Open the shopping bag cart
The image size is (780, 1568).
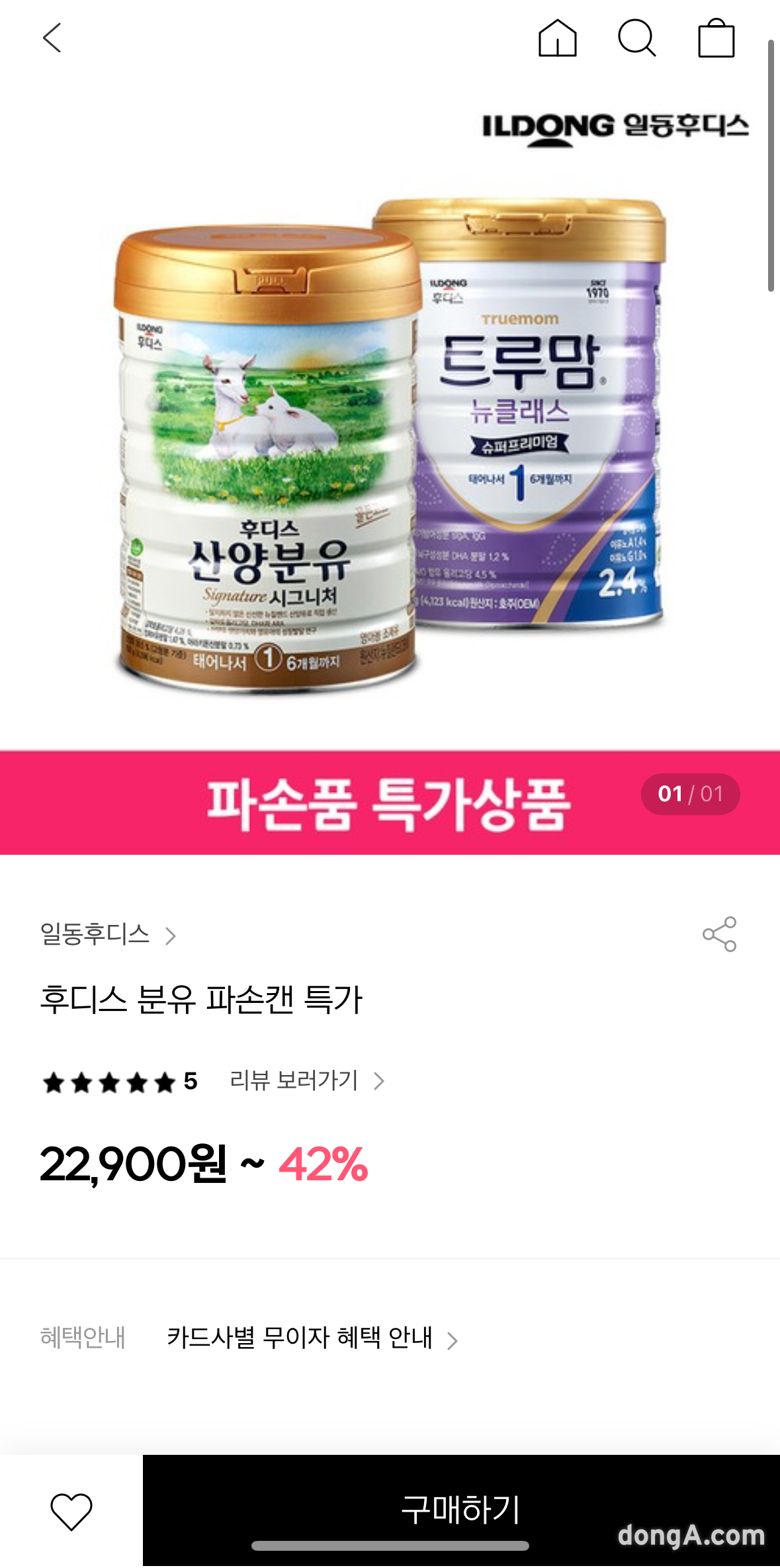pos(716,38)
